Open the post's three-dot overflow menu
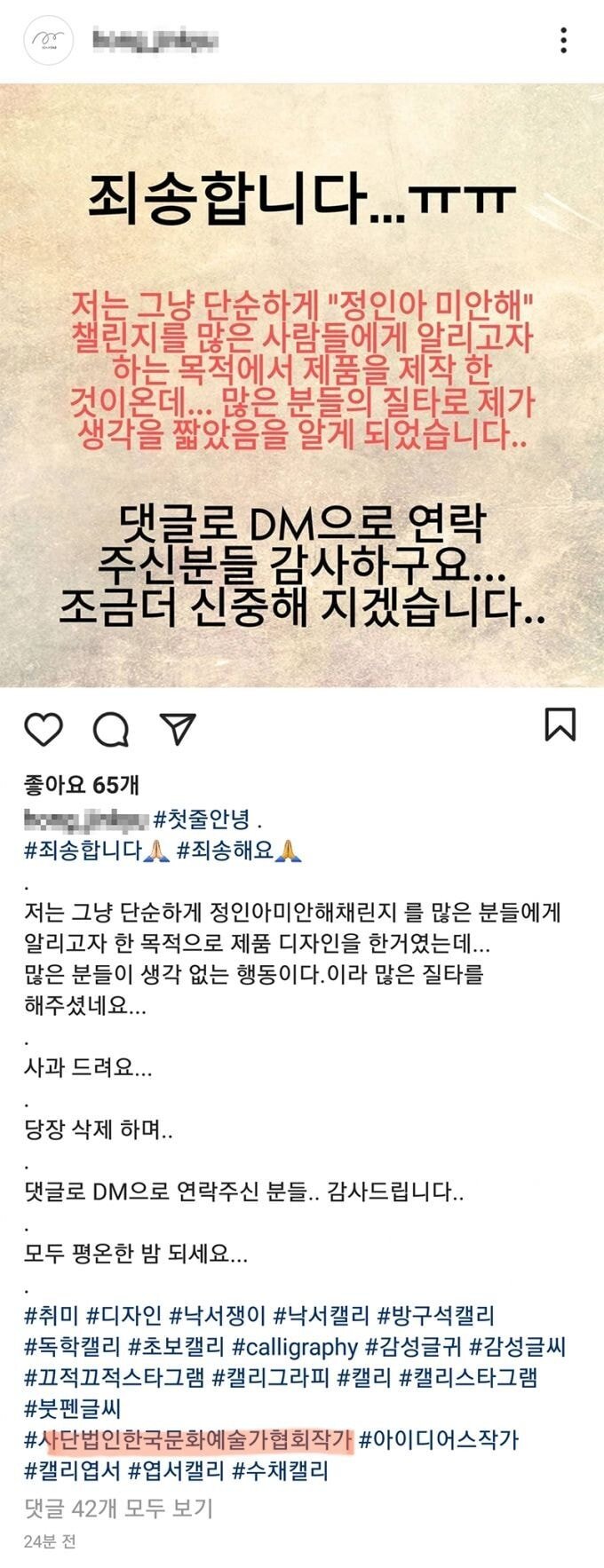 coord(563,40)
